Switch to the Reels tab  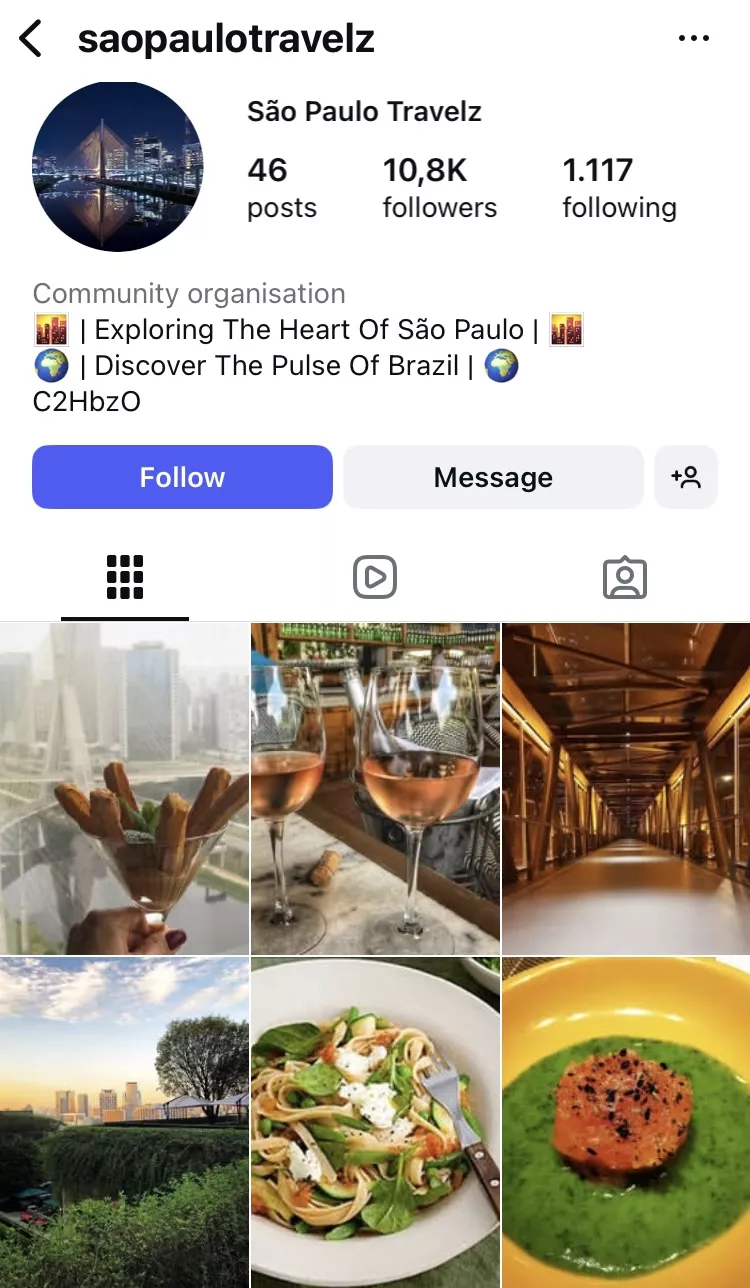(x=375, y=578)
